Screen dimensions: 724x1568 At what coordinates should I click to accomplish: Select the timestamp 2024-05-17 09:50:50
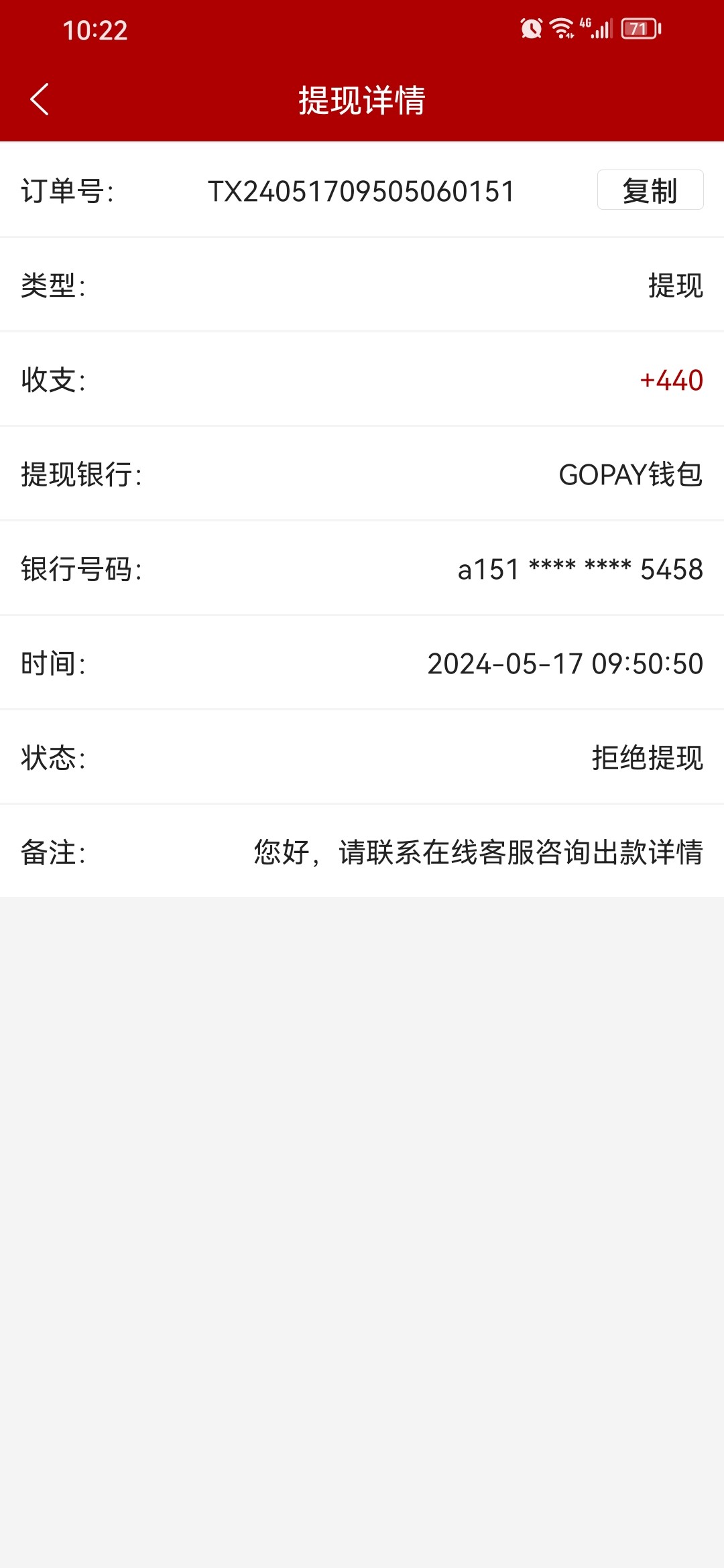pos(566,664)
